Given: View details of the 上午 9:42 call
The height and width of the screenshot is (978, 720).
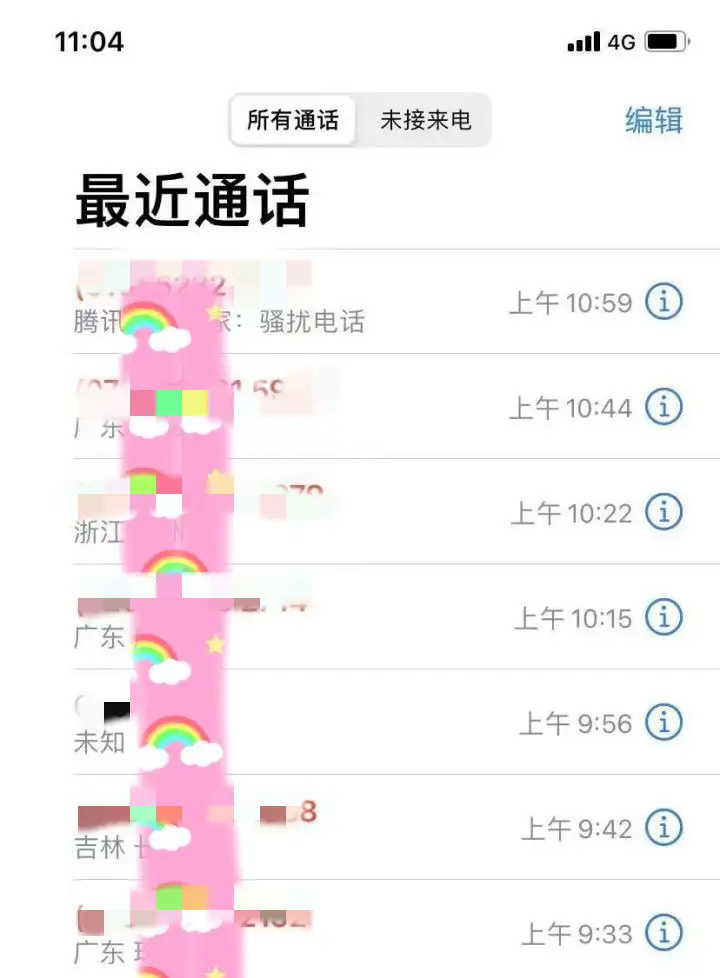Looking at the screenshot, I should pos(663,827).
